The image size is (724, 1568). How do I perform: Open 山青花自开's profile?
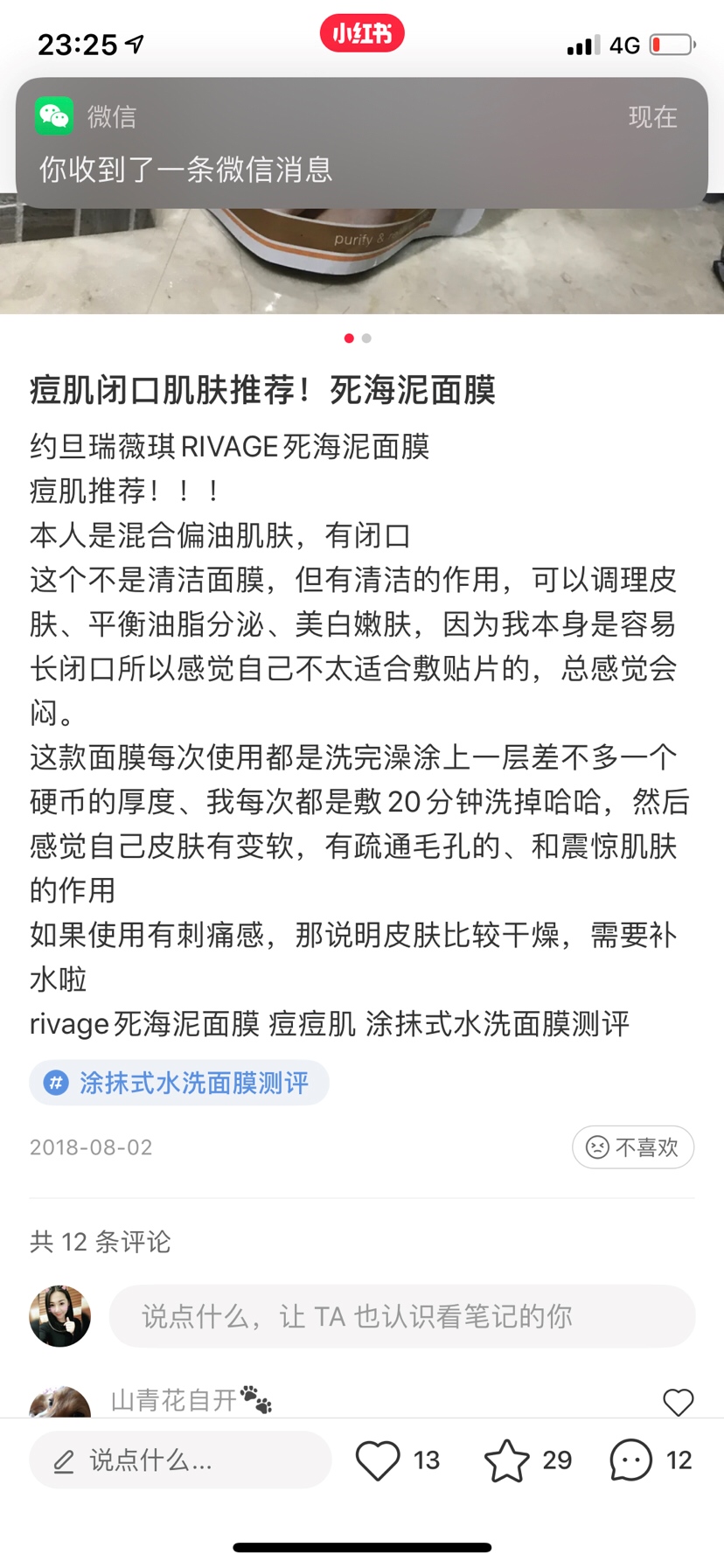click(173, 1400)
